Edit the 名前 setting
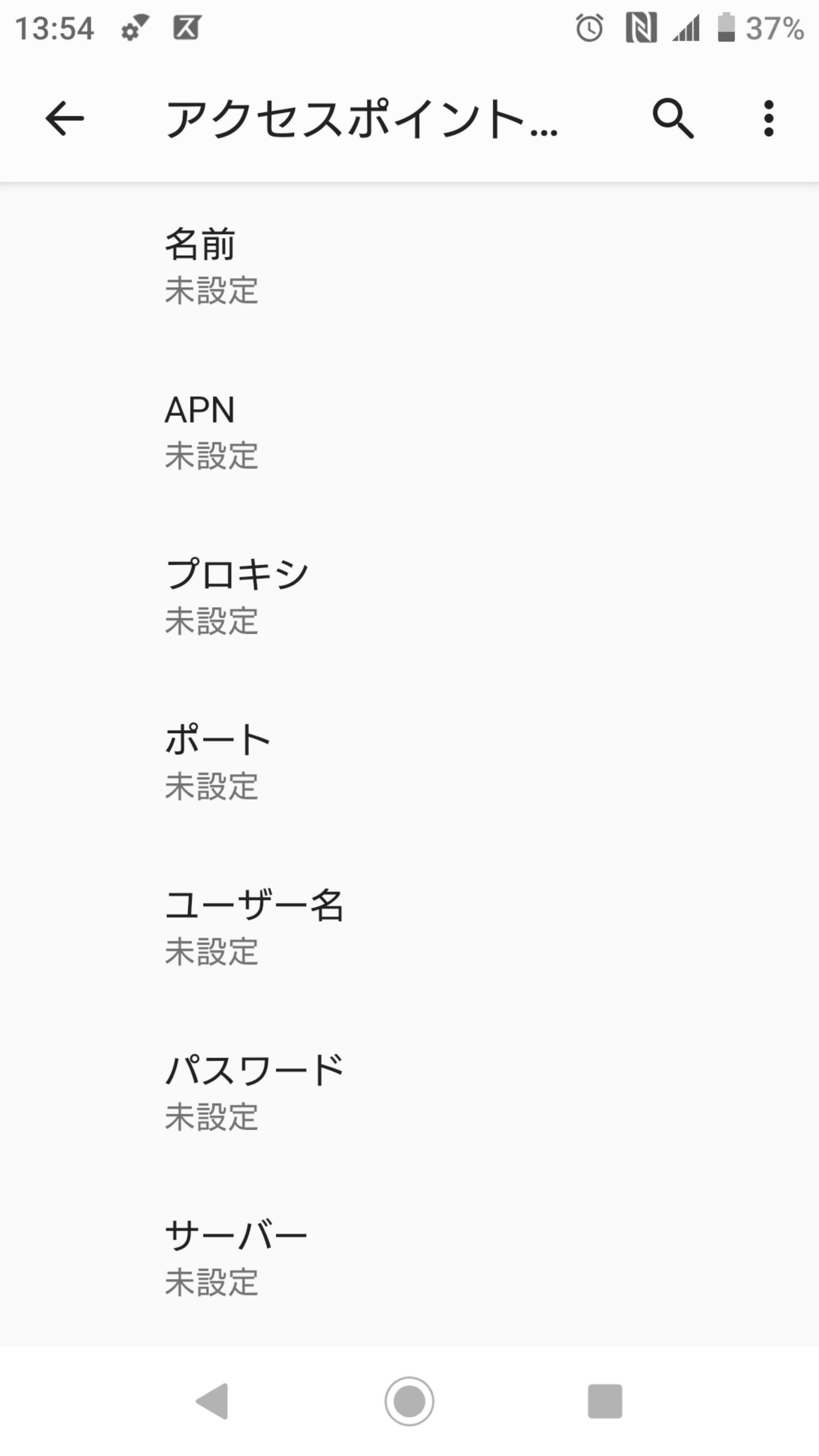This screenshot has width=819, height=1456. 409,266
